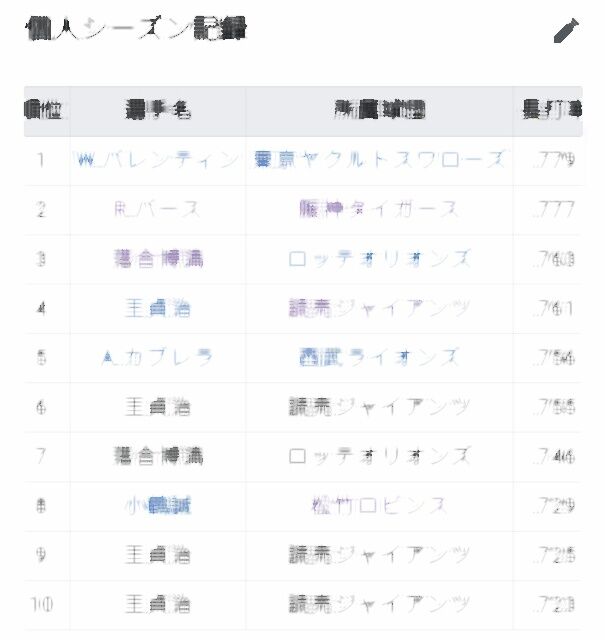Open the R.バース player link

click(x=157, y=209)
